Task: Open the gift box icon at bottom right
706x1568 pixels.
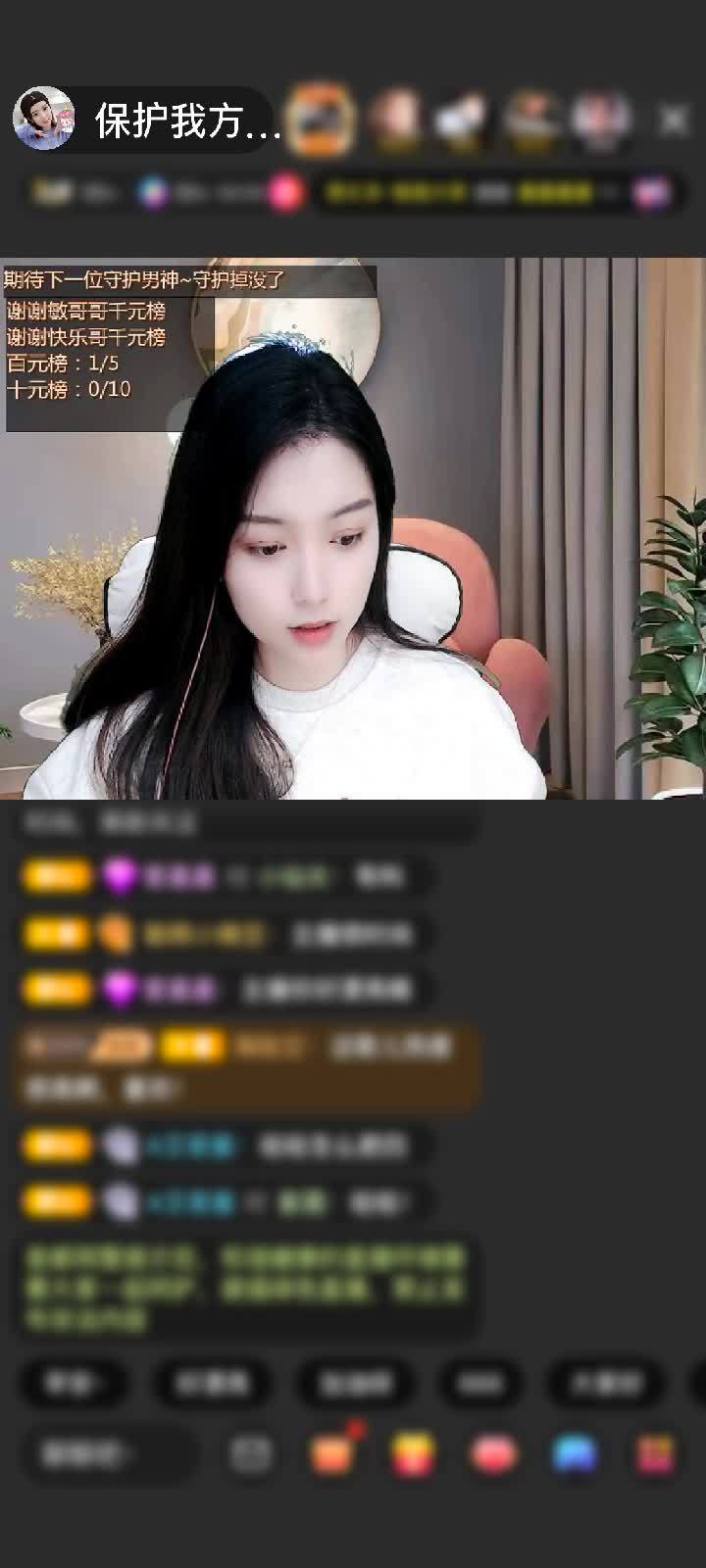Action: click(x=655, y=1454)
